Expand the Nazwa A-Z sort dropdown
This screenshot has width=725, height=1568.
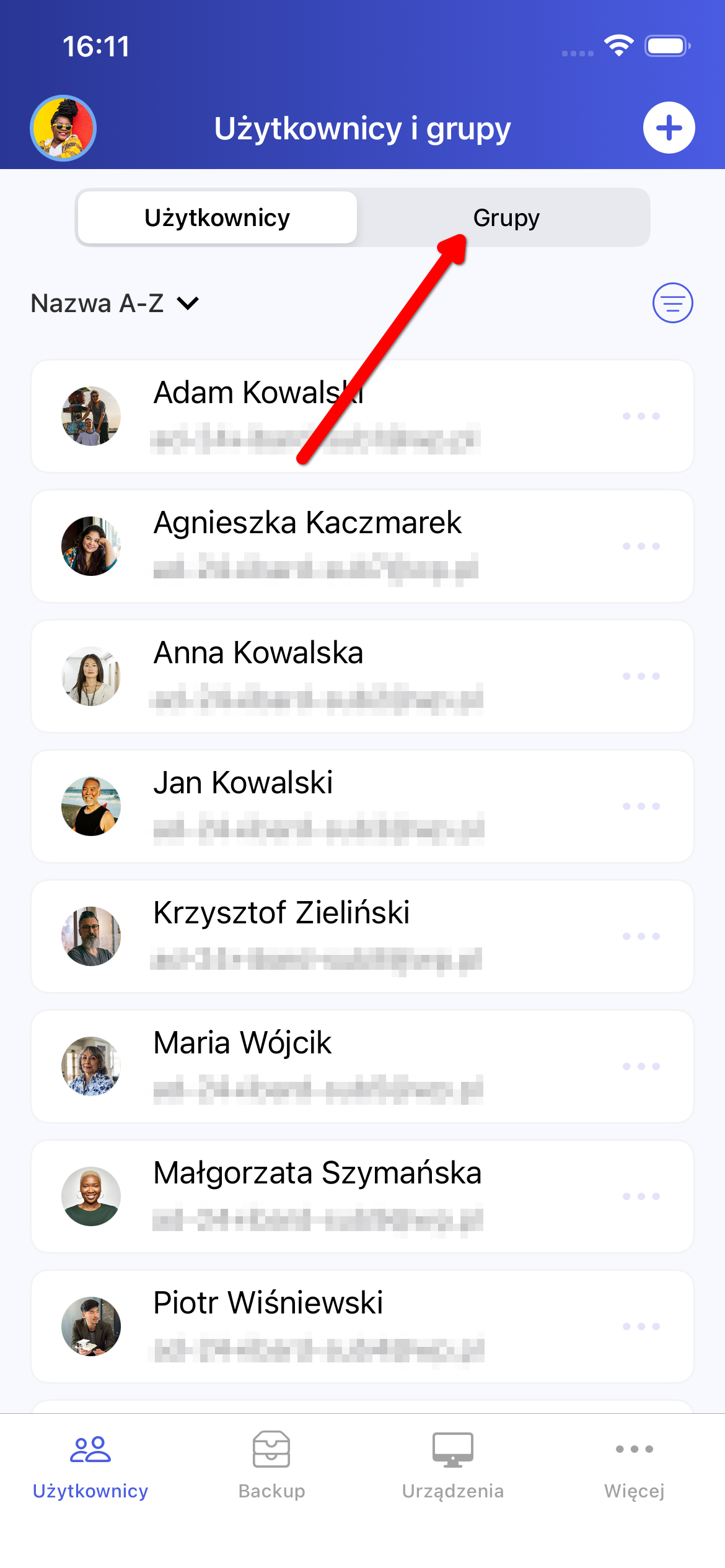pos(115,303)
